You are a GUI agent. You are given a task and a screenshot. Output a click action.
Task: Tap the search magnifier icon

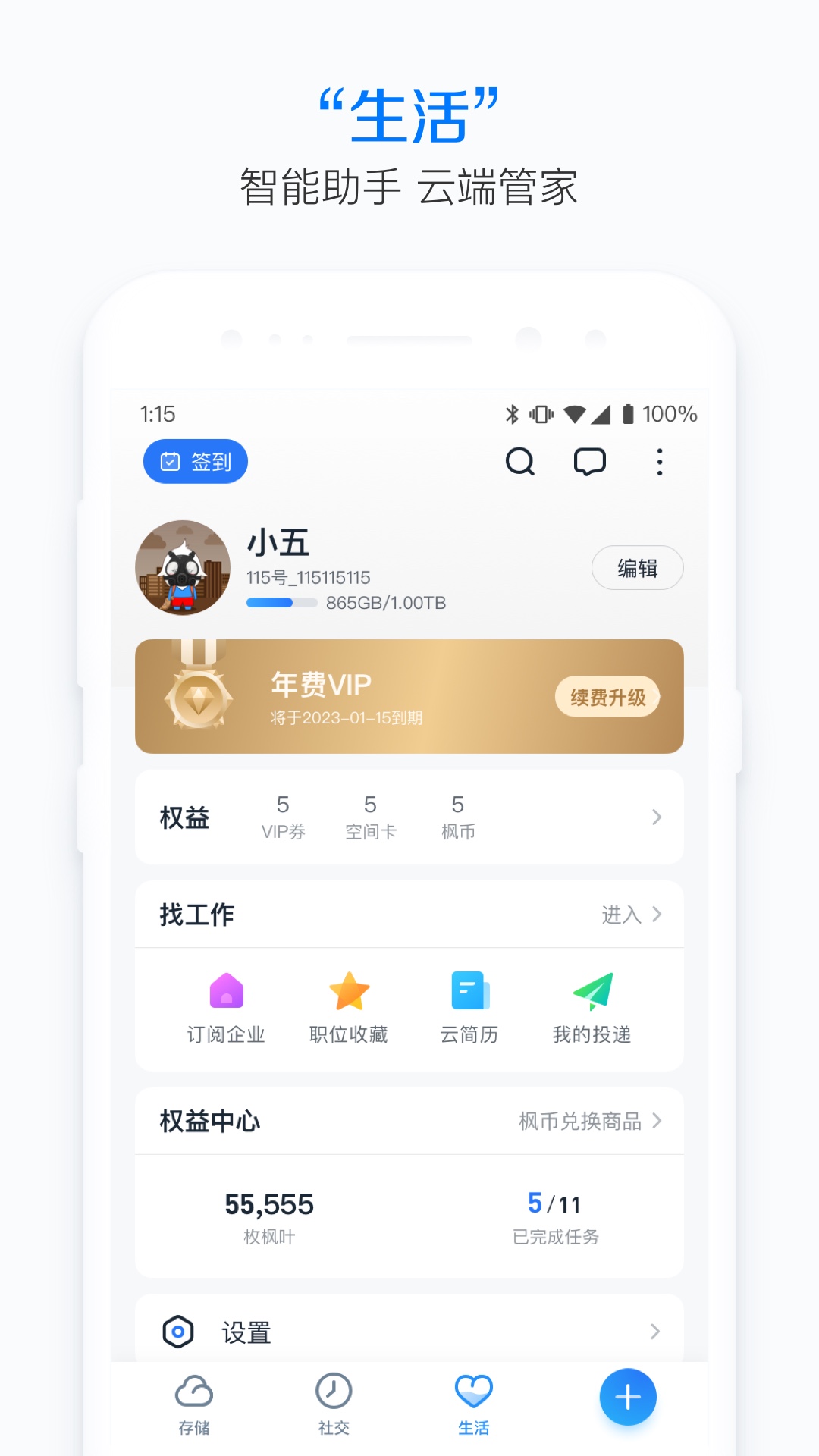520,461
